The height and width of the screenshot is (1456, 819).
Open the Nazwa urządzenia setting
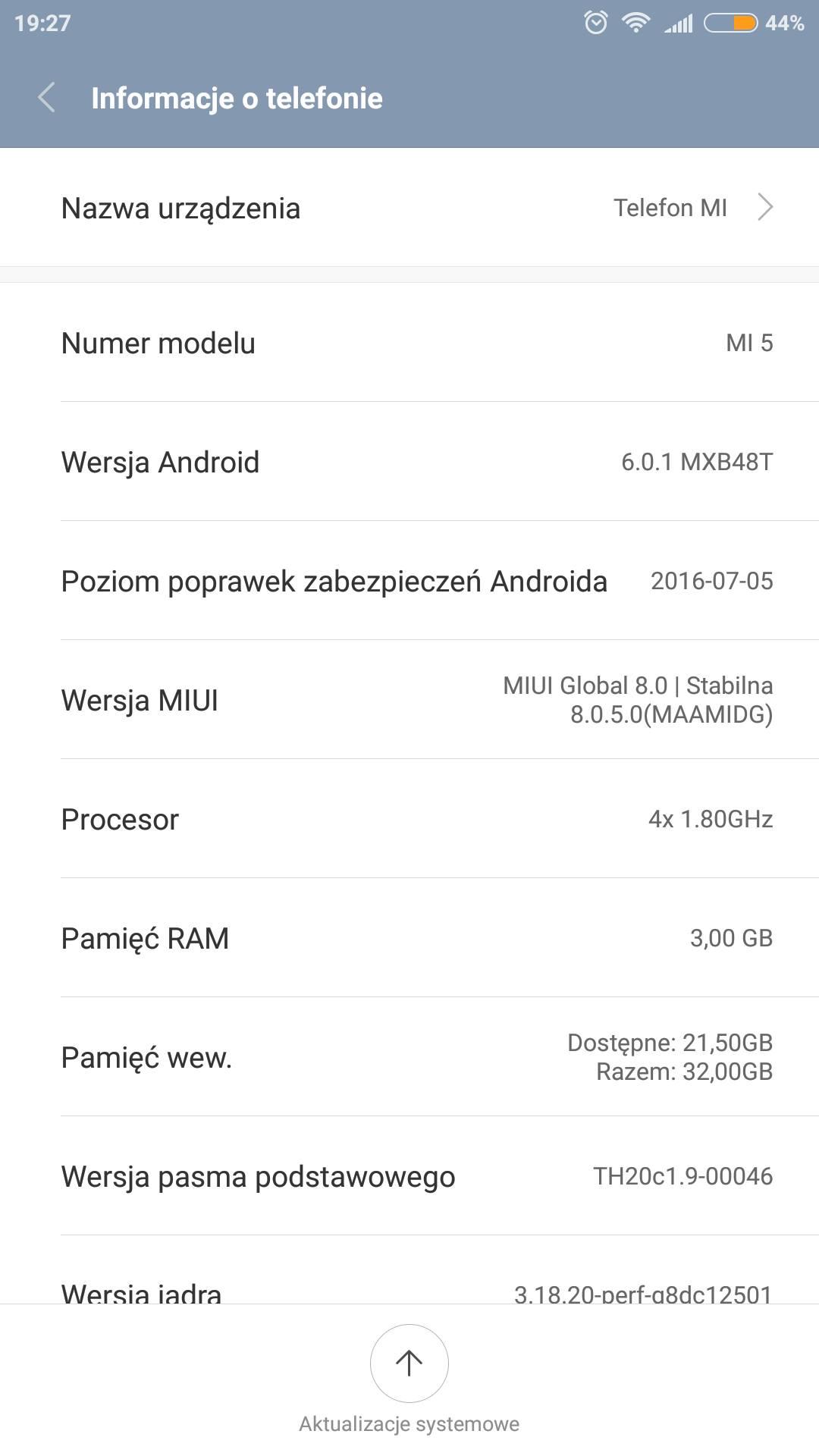click(409, 208)
